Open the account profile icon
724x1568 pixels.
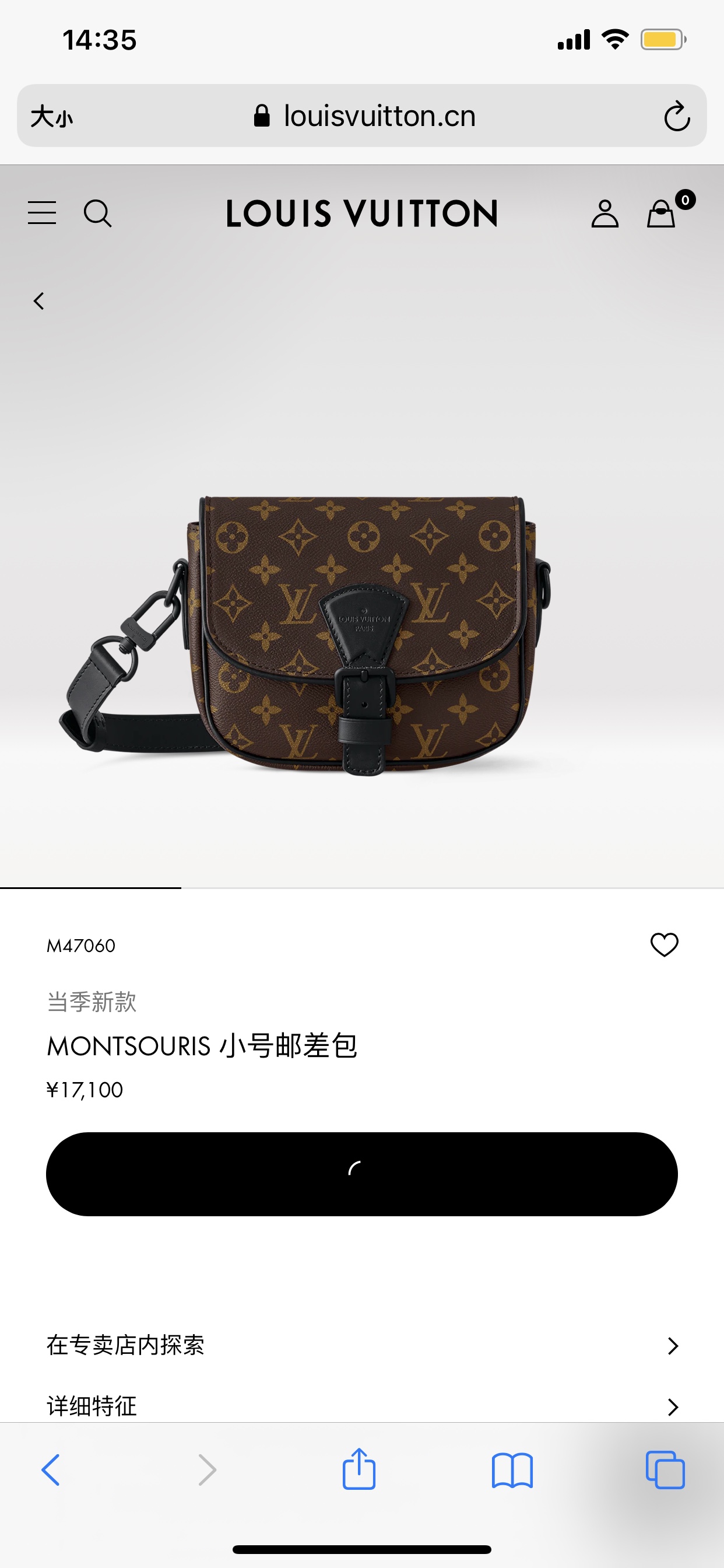[x=604, y=213]
